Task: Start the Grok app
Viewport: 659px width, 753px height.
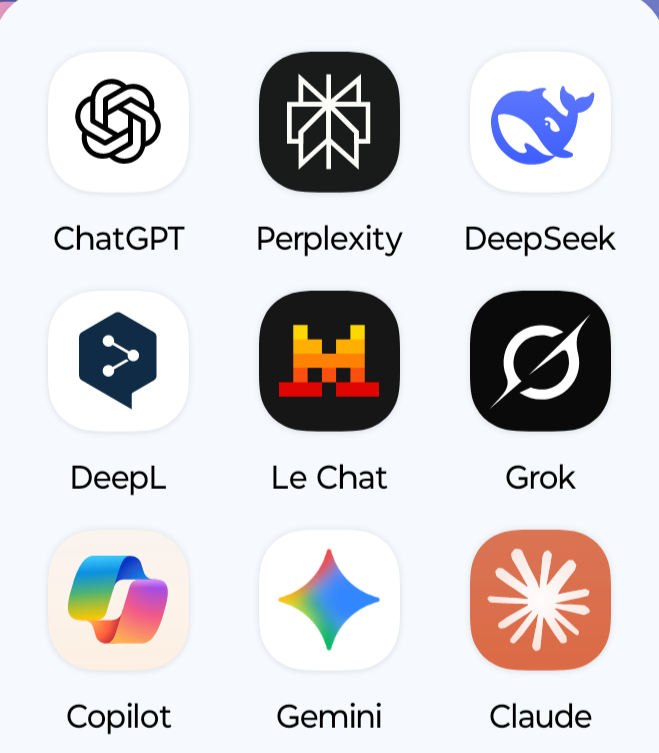Action: 540,361
